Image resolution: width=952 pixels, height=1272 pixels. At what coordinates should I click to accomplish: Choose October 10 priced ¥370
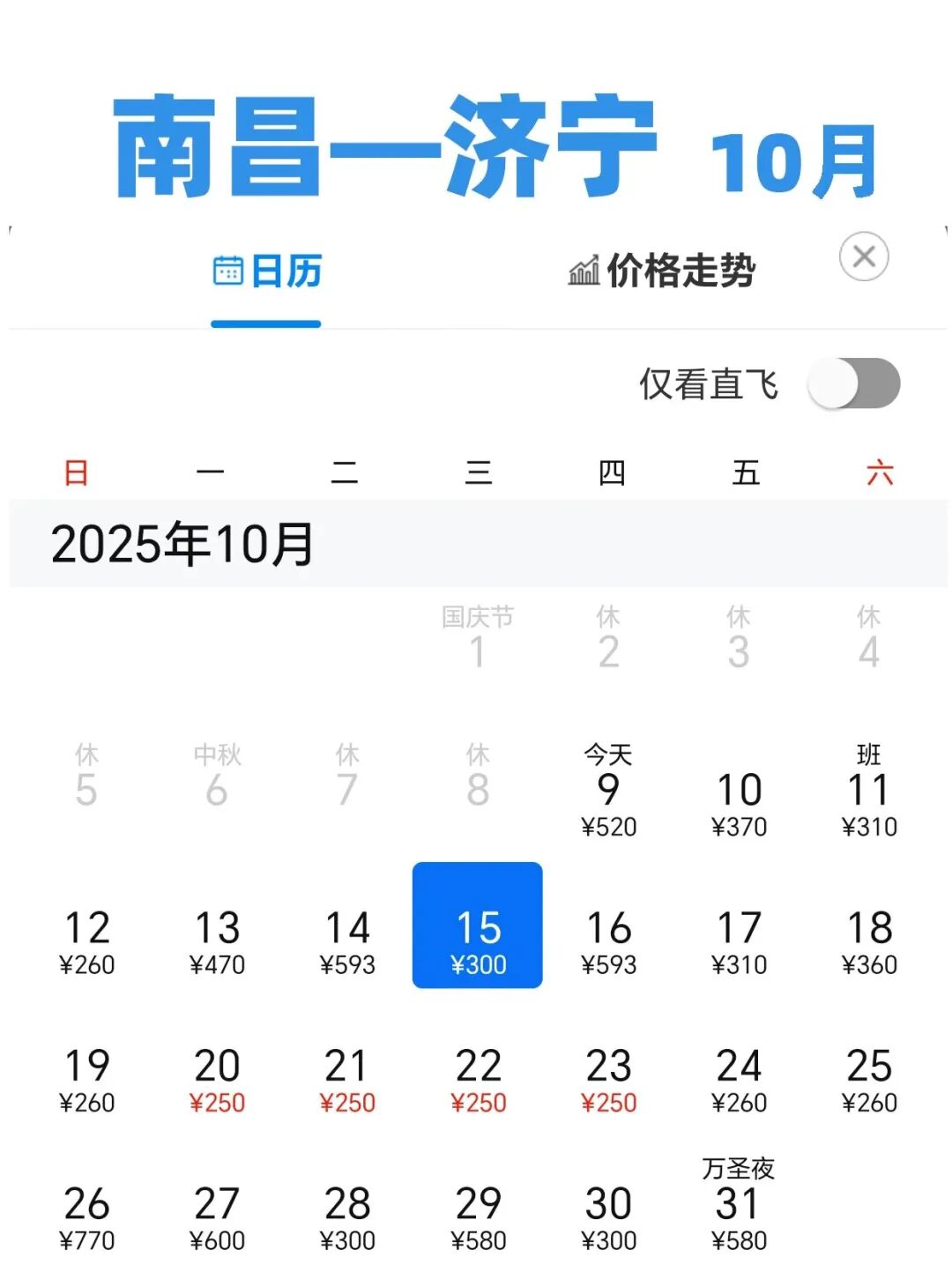[739, 800]
